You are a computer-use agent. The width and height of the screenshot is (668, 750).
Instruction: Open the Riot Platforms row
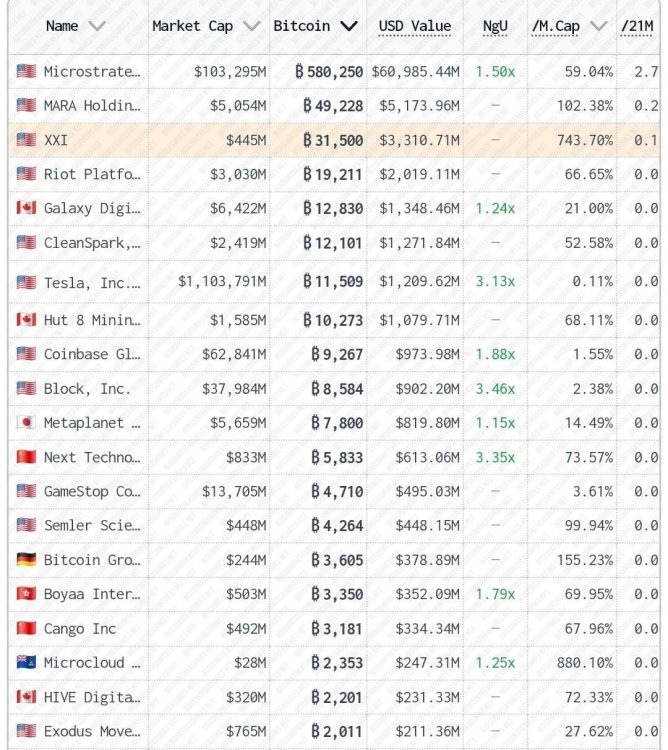(92, 174)
